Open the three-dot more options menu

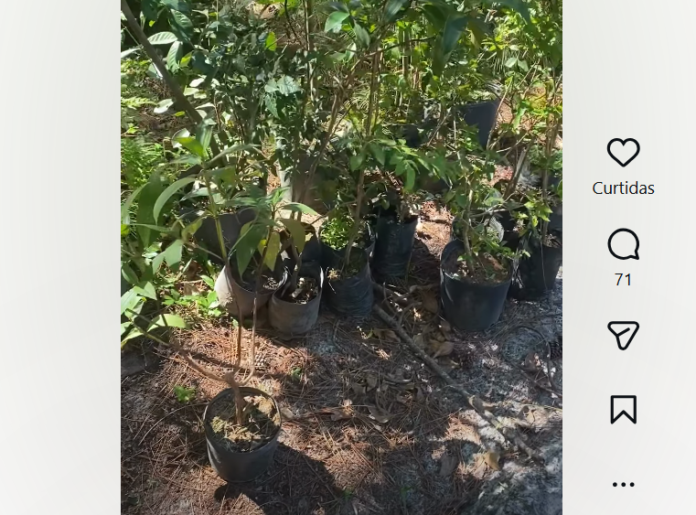coord(623,484)
